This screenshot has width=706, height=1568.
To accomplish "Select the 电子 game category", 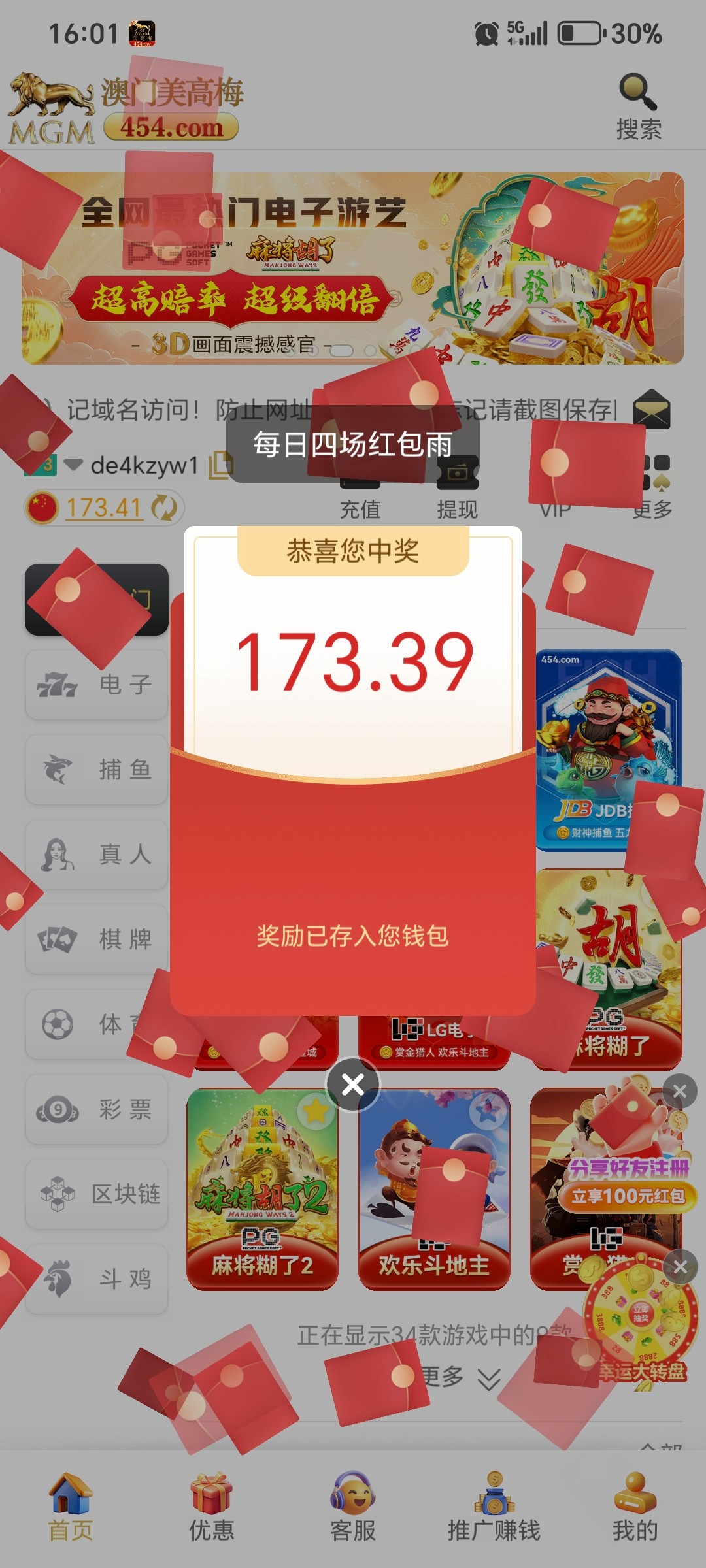I will click(x=97, y=685).
